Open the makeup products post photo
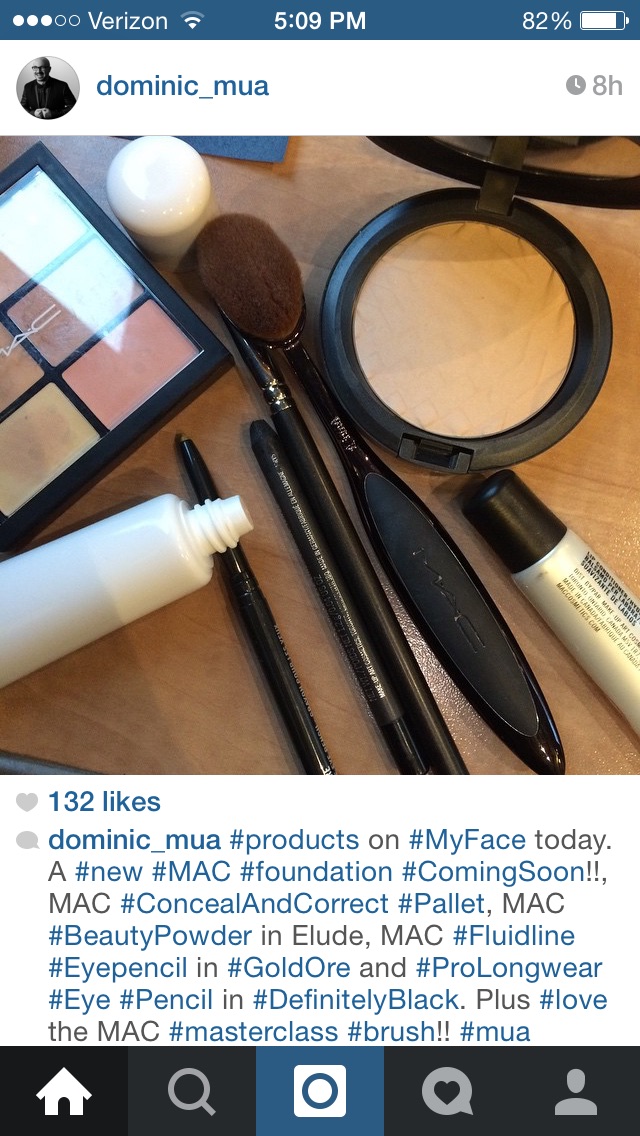Screen dimensions: 640x1136 click(320, 455)
